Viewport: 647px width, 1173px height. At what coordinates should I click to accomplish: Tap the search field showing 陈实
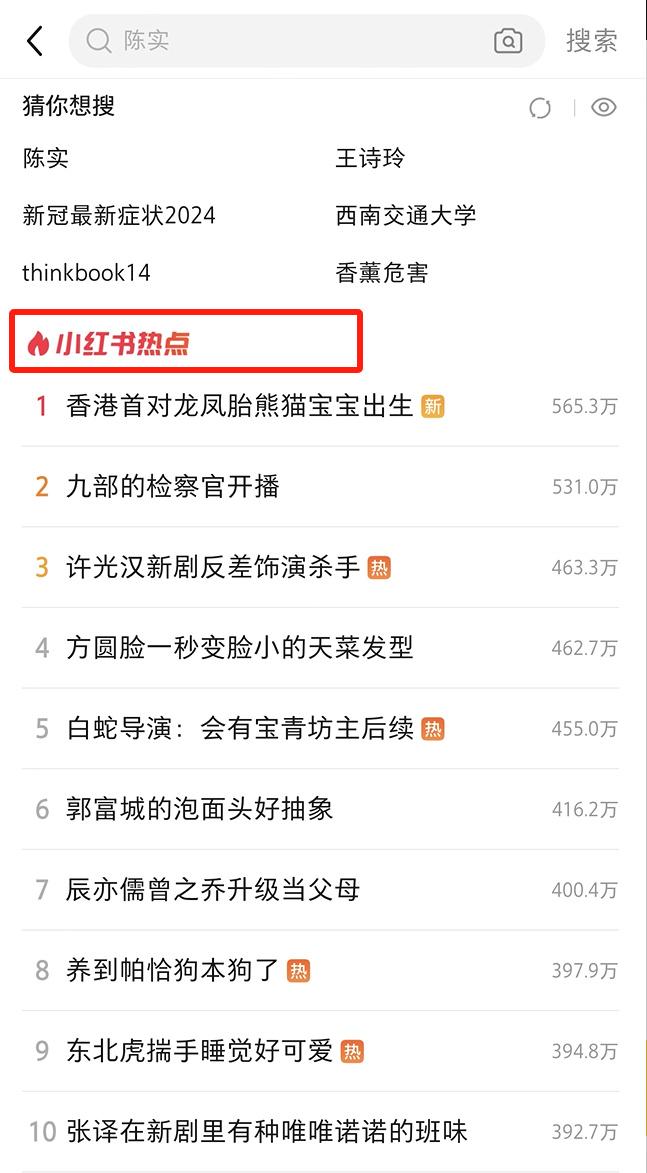(307, 40)
